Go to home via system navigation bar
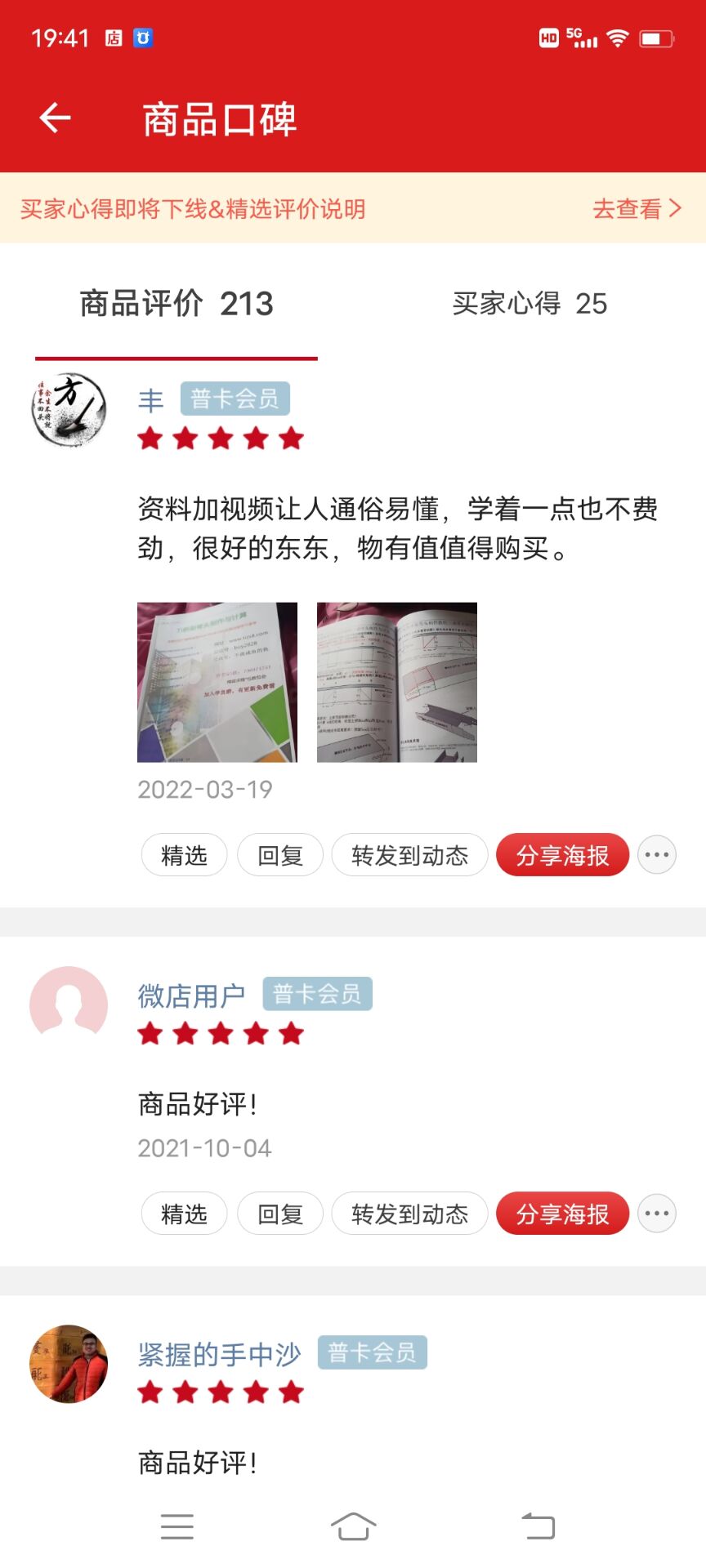This screenshot has width=706, height=1568. tap(353, 1526)
